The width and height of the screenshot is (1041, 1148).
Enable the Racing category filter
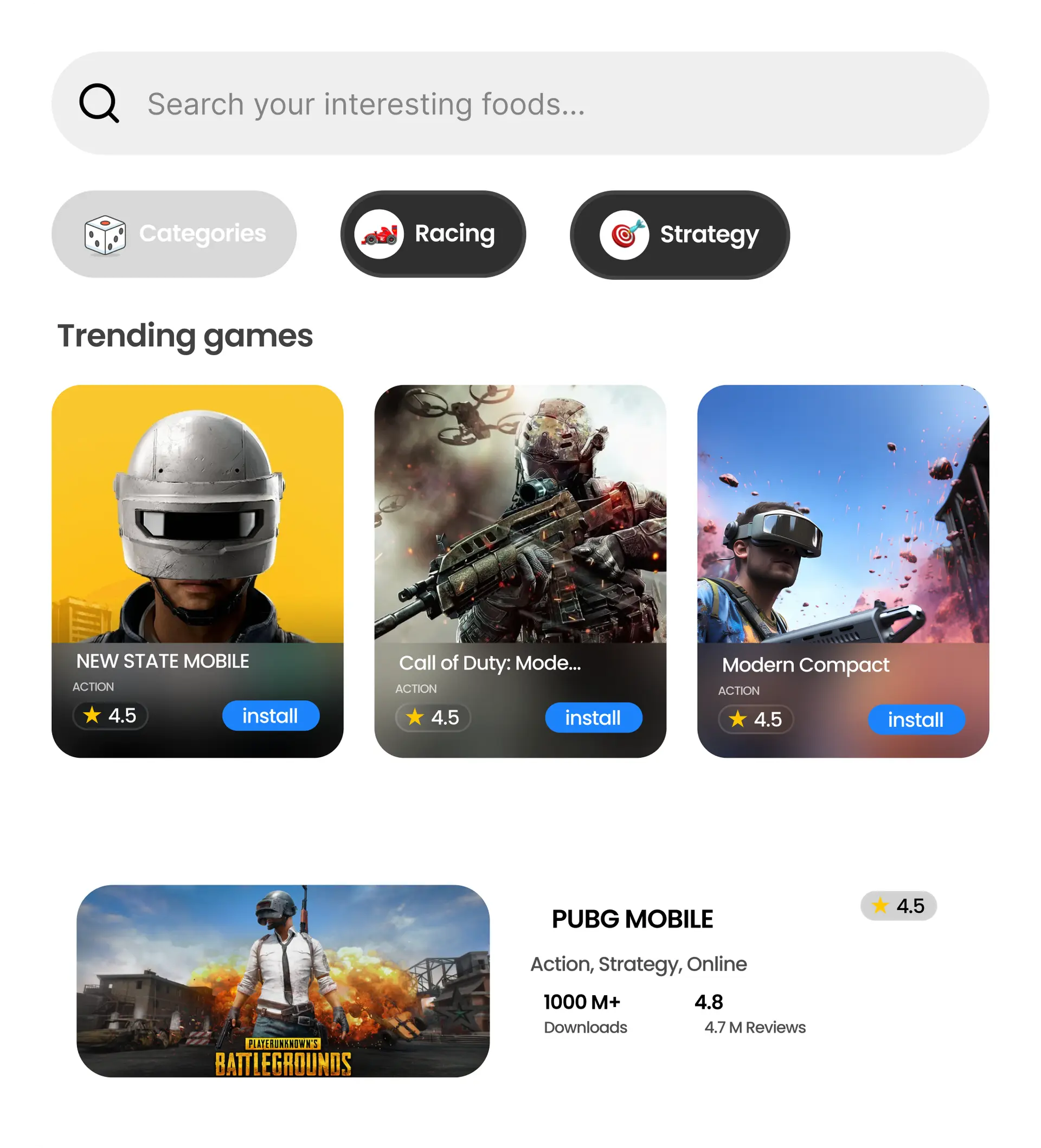tap(433, 234)
